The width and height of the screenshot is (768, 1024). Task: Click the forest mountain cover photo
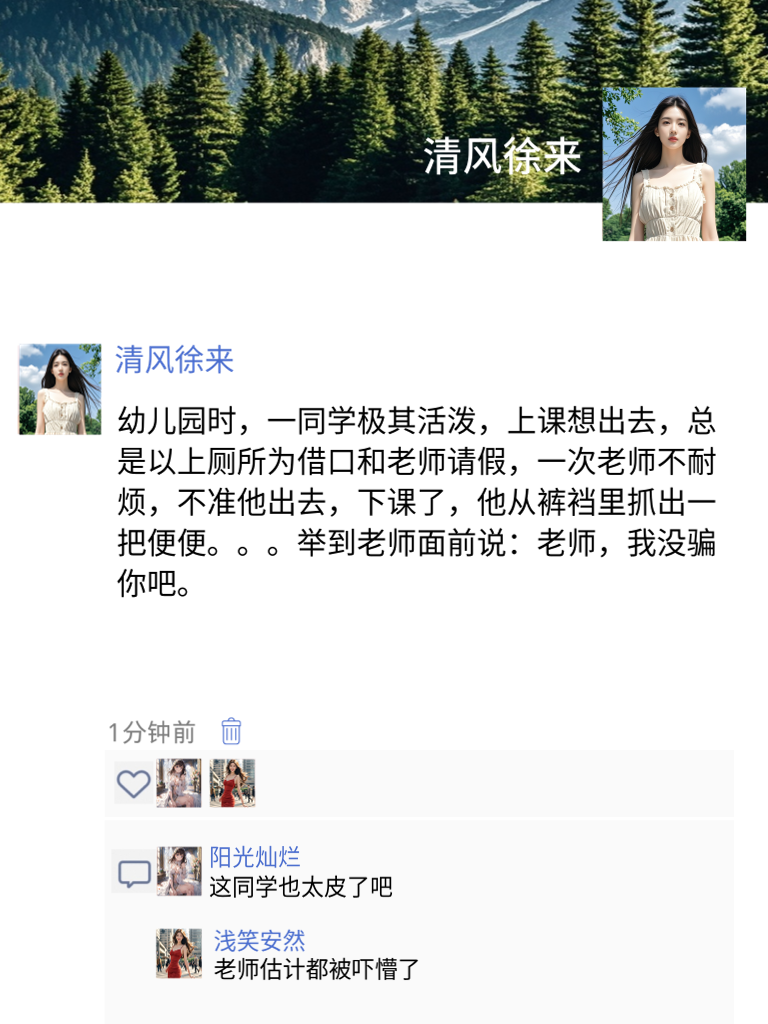tap(280, 100)
